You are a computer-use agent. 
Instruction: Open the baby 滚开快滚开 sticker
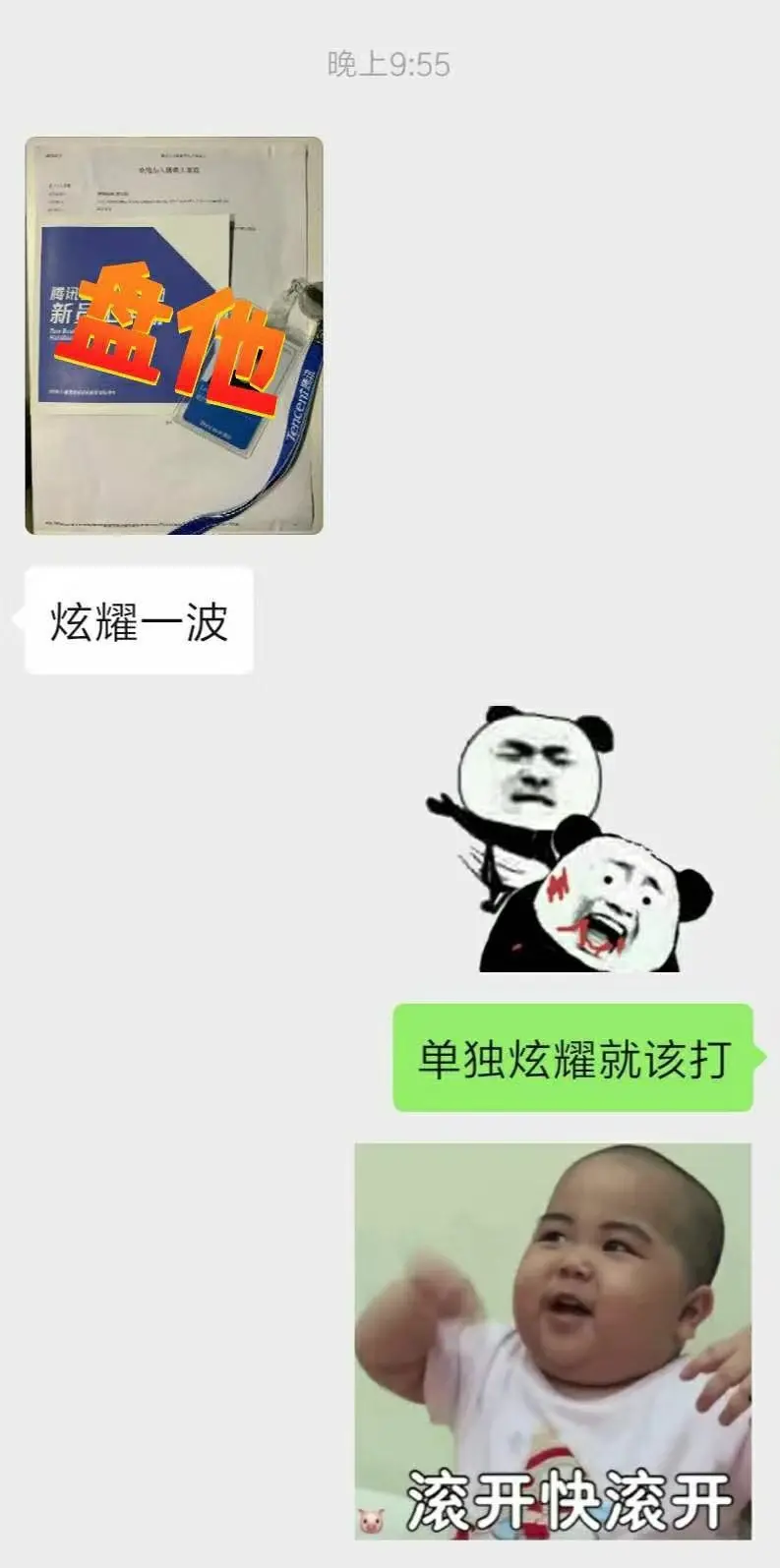coord(553,1341)
